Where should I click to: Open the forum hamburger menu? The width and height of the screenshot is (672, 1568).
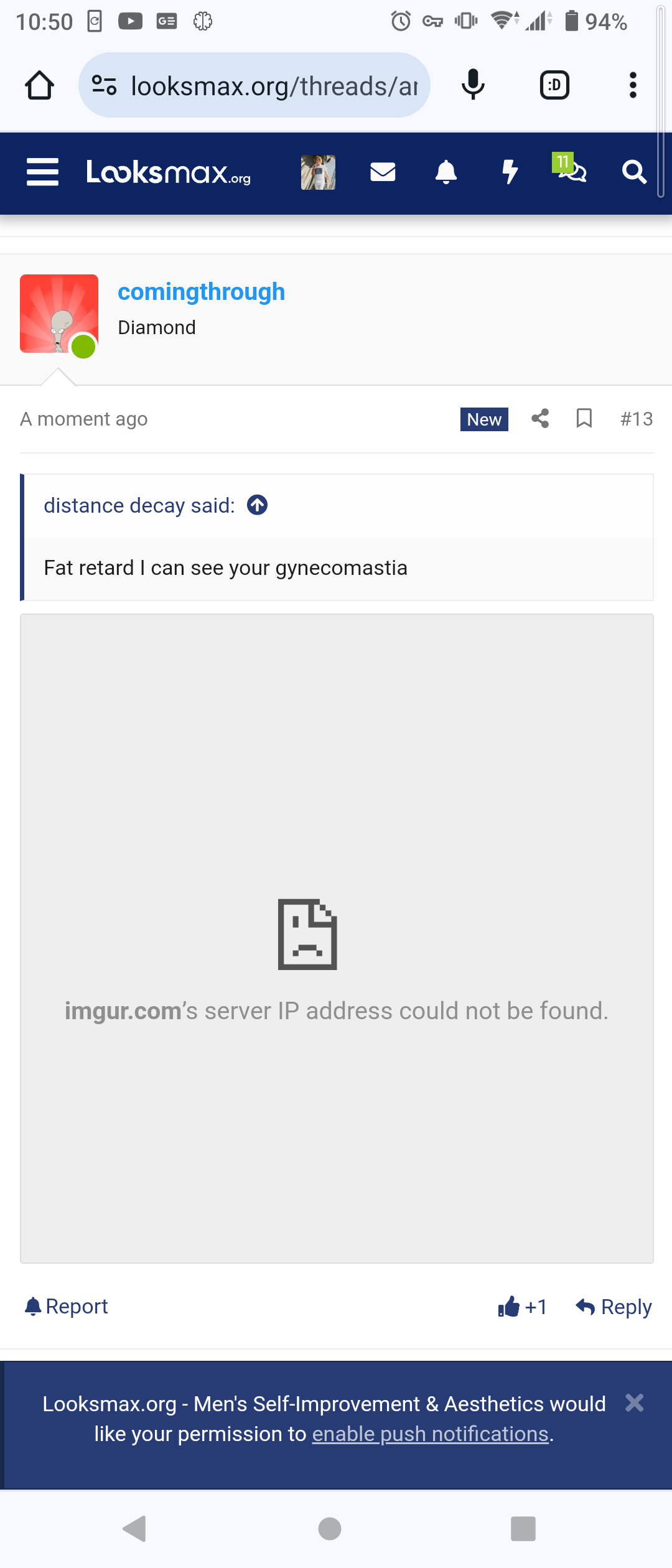click(42, 172)
